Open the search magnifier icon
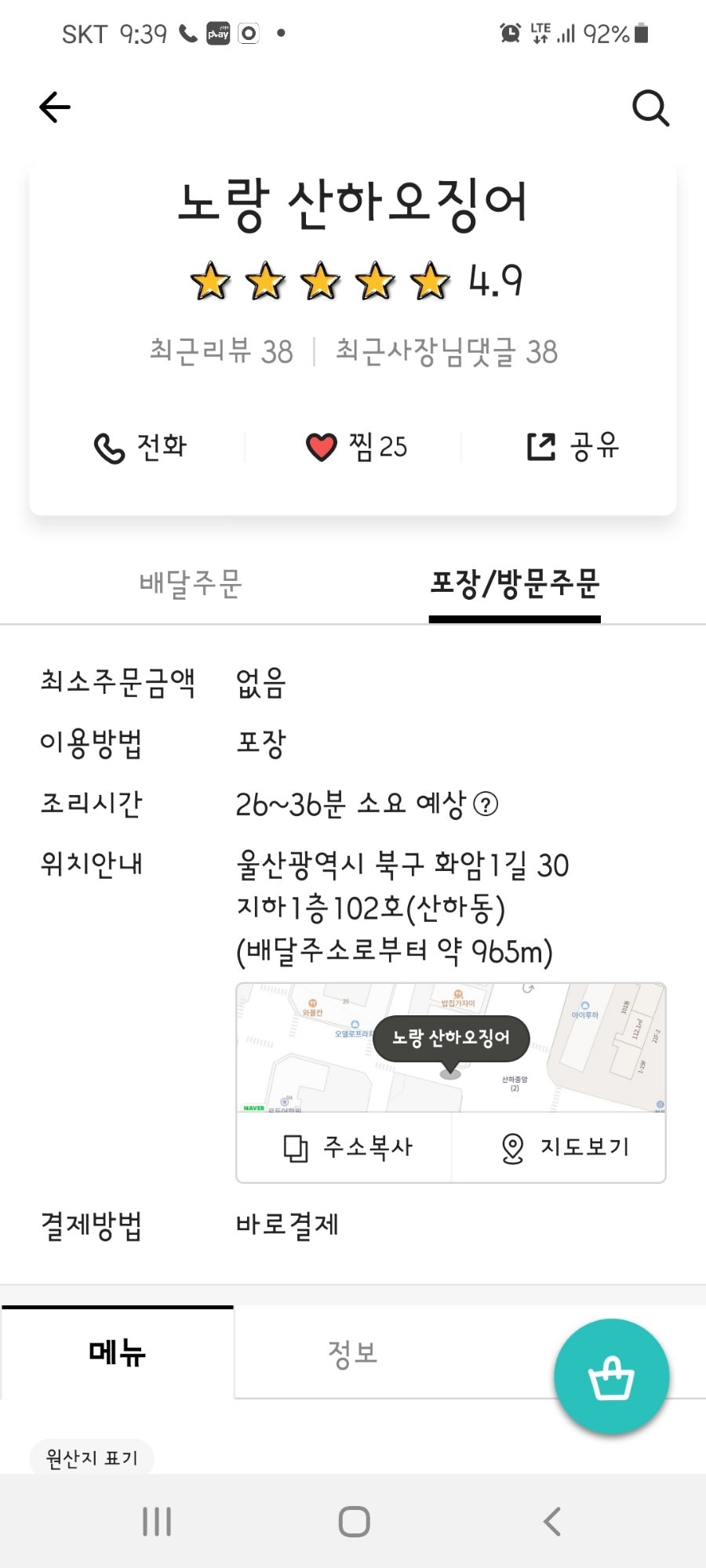The width and height of the screenshot is (706, 1568). click(650, 107)
